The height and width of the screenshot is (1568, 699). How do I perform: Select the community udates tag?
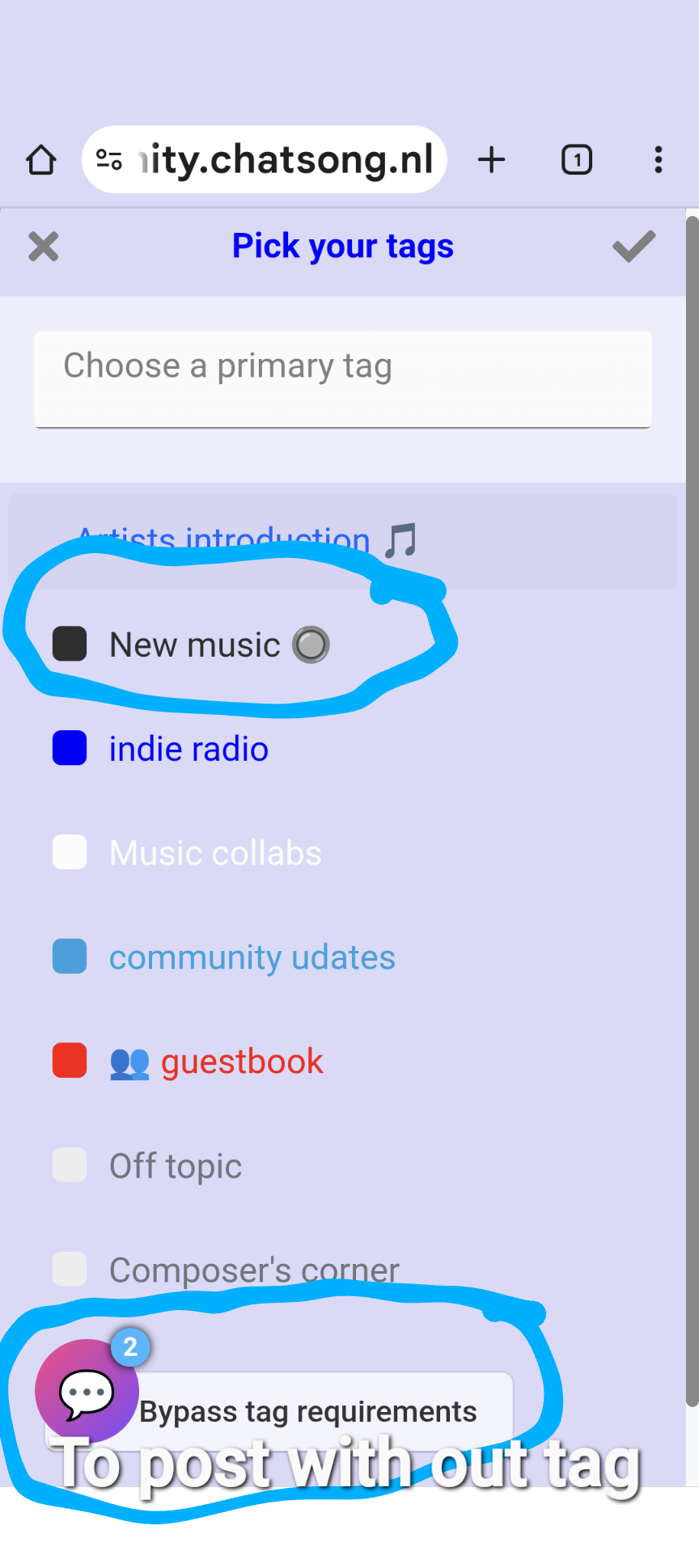point(251,957)
